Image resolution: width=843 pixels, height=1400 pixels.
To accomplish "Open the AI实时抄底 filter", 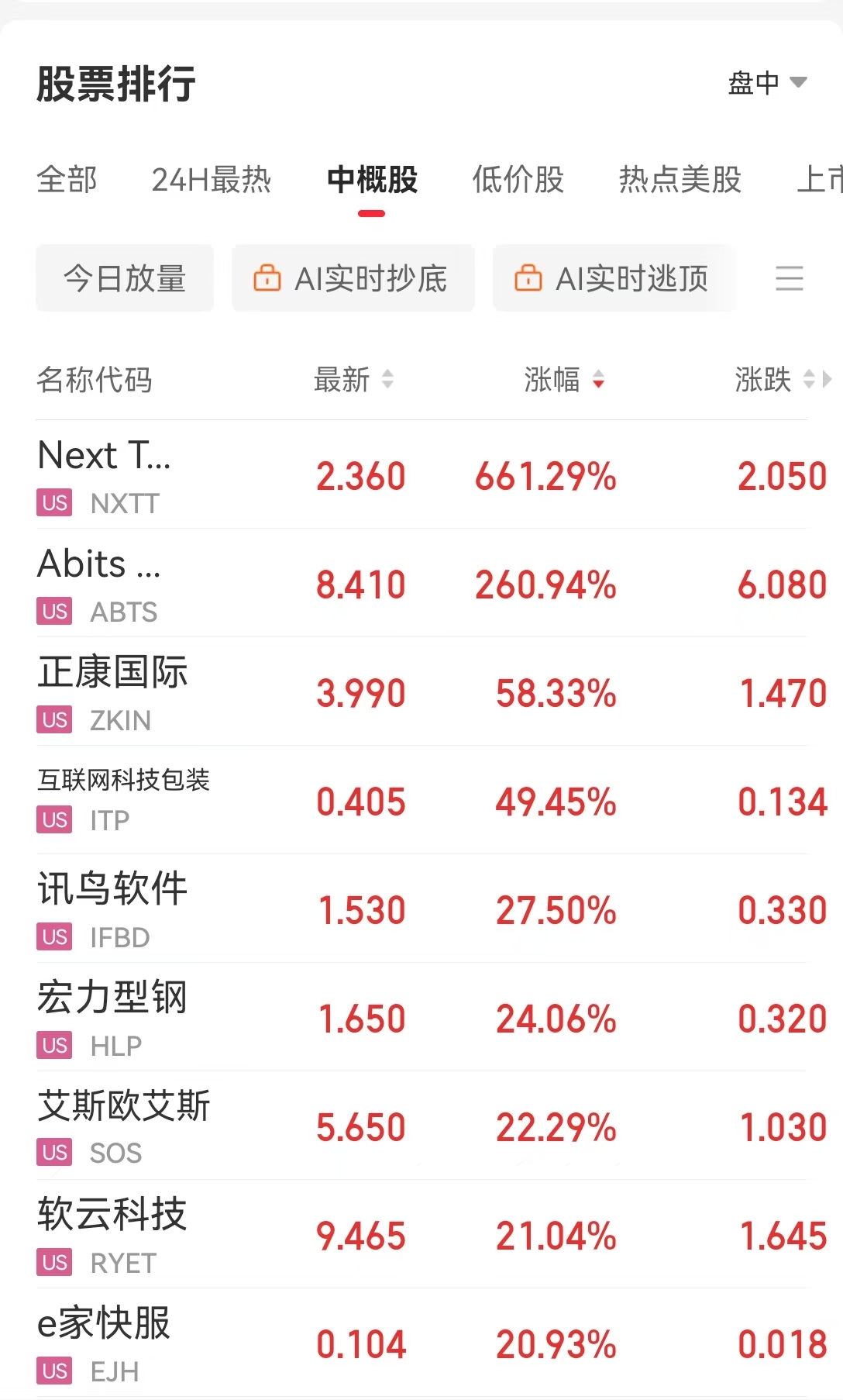I will [x=353, y=278].
